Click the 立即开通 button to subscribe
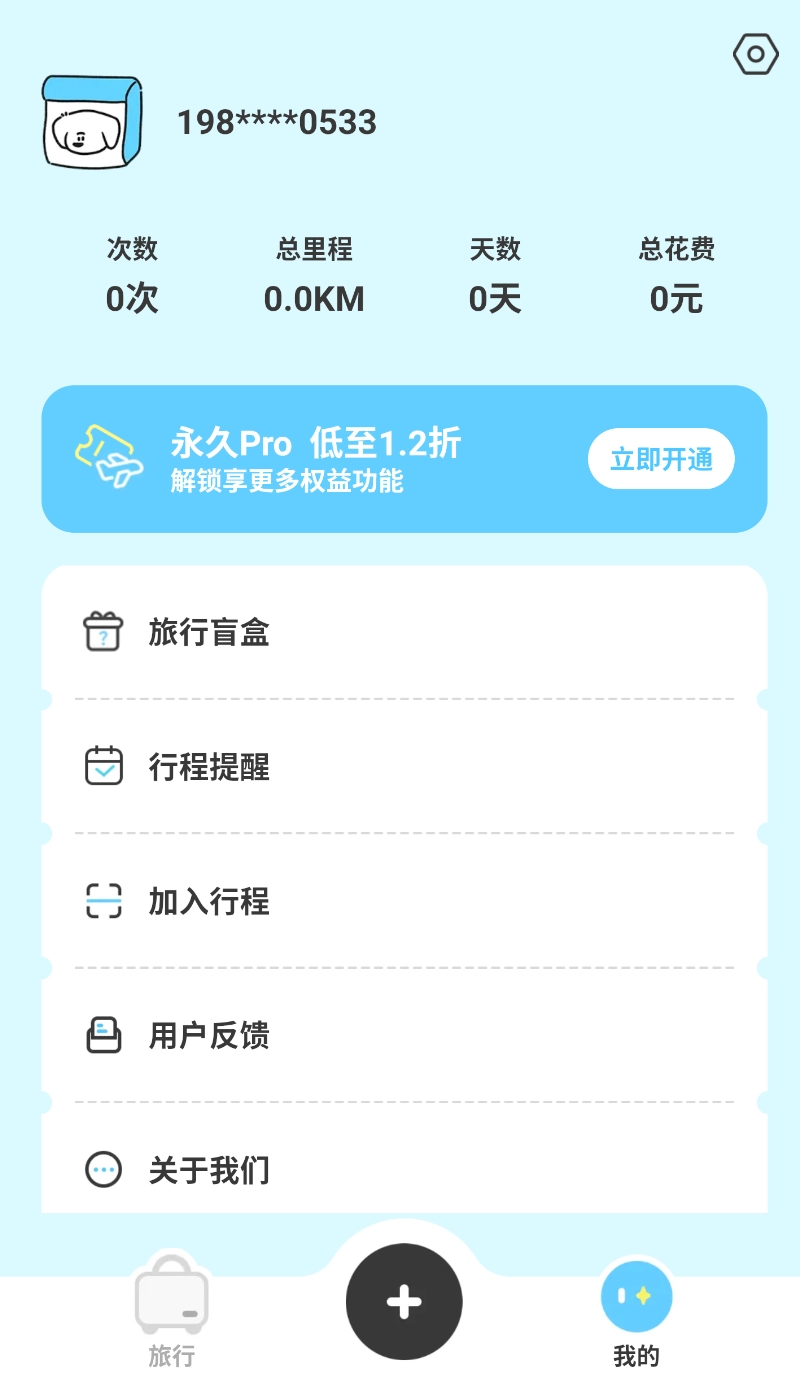The height and width of the screenshot is (1380, 800). [661, 458]
